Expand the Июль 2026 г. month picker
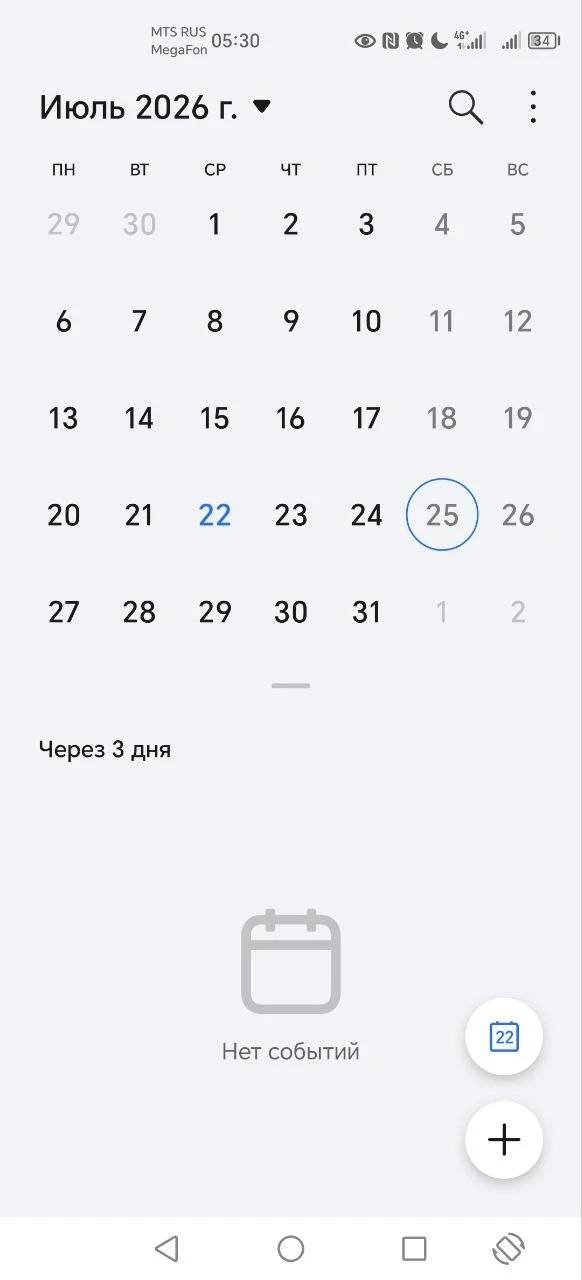 pos(155,107)
